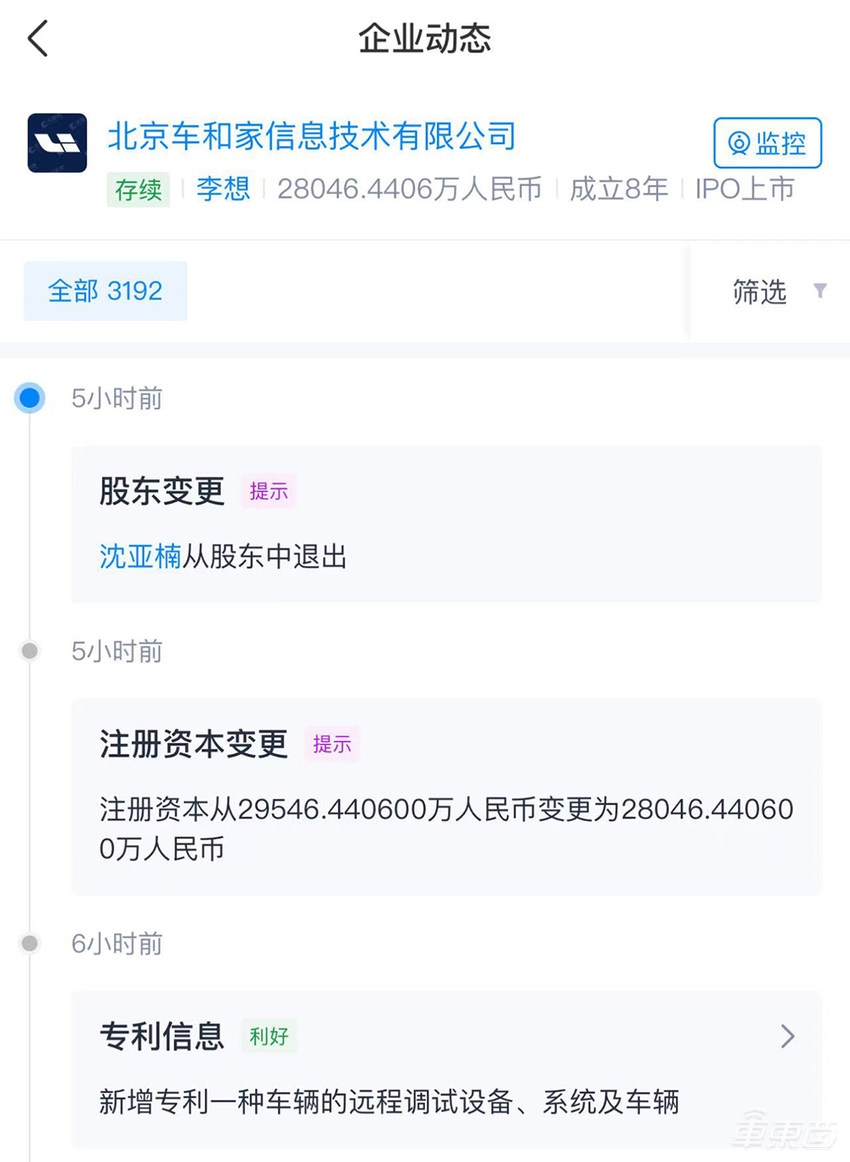This screenshot has height=1162, width=850.
Task: Switch to the 全部 3192 tab
Action: [x=105, y=291]
